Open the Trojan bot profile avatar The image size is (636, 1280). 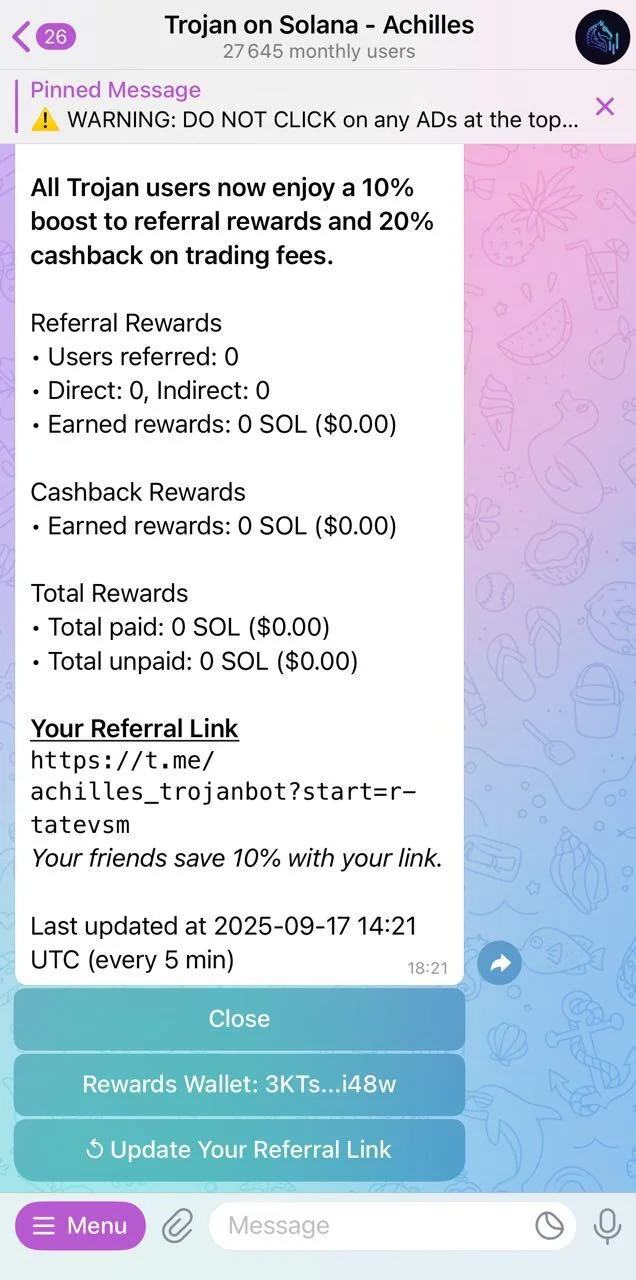602,37
